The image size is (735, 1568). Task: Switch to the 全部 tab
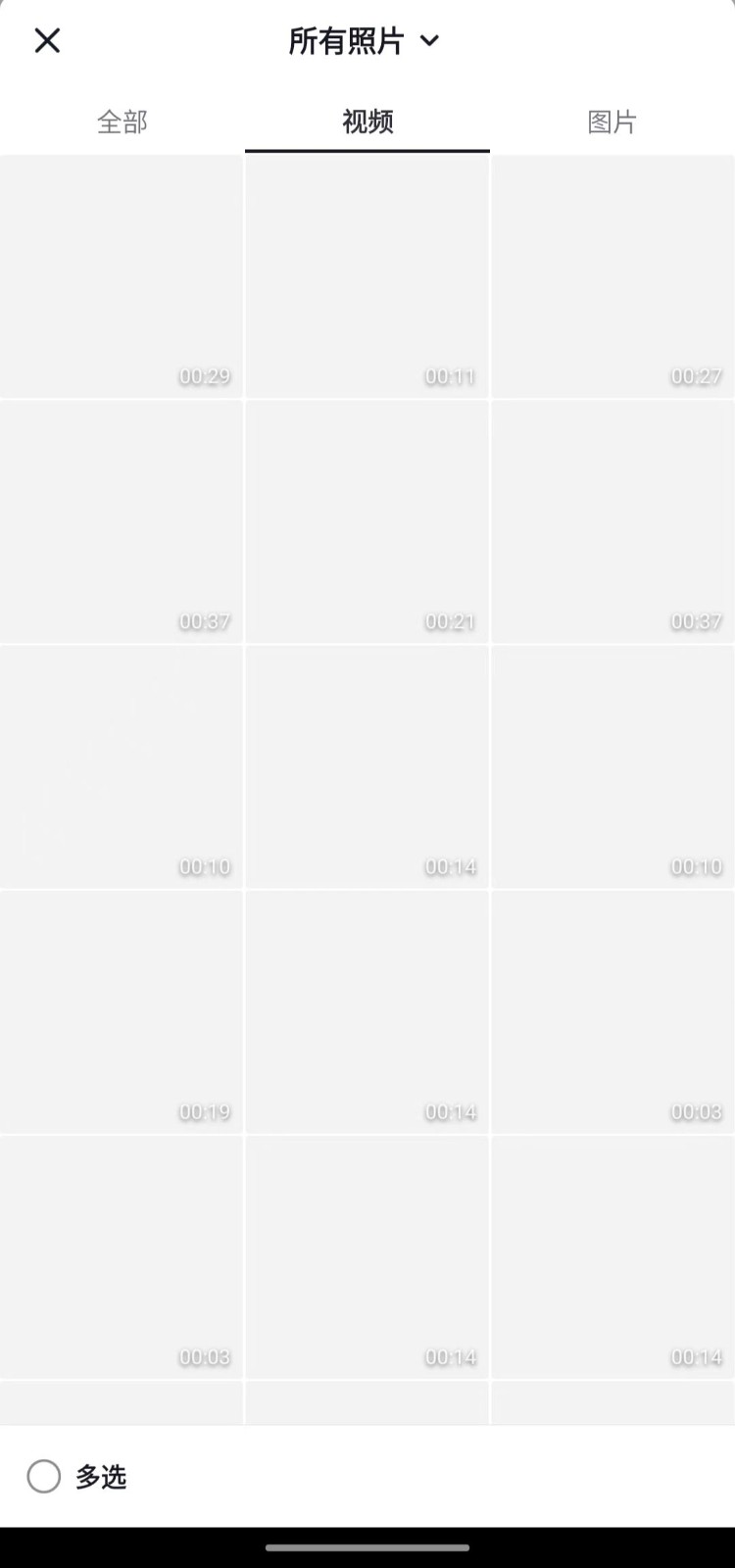tap(122, 122)
